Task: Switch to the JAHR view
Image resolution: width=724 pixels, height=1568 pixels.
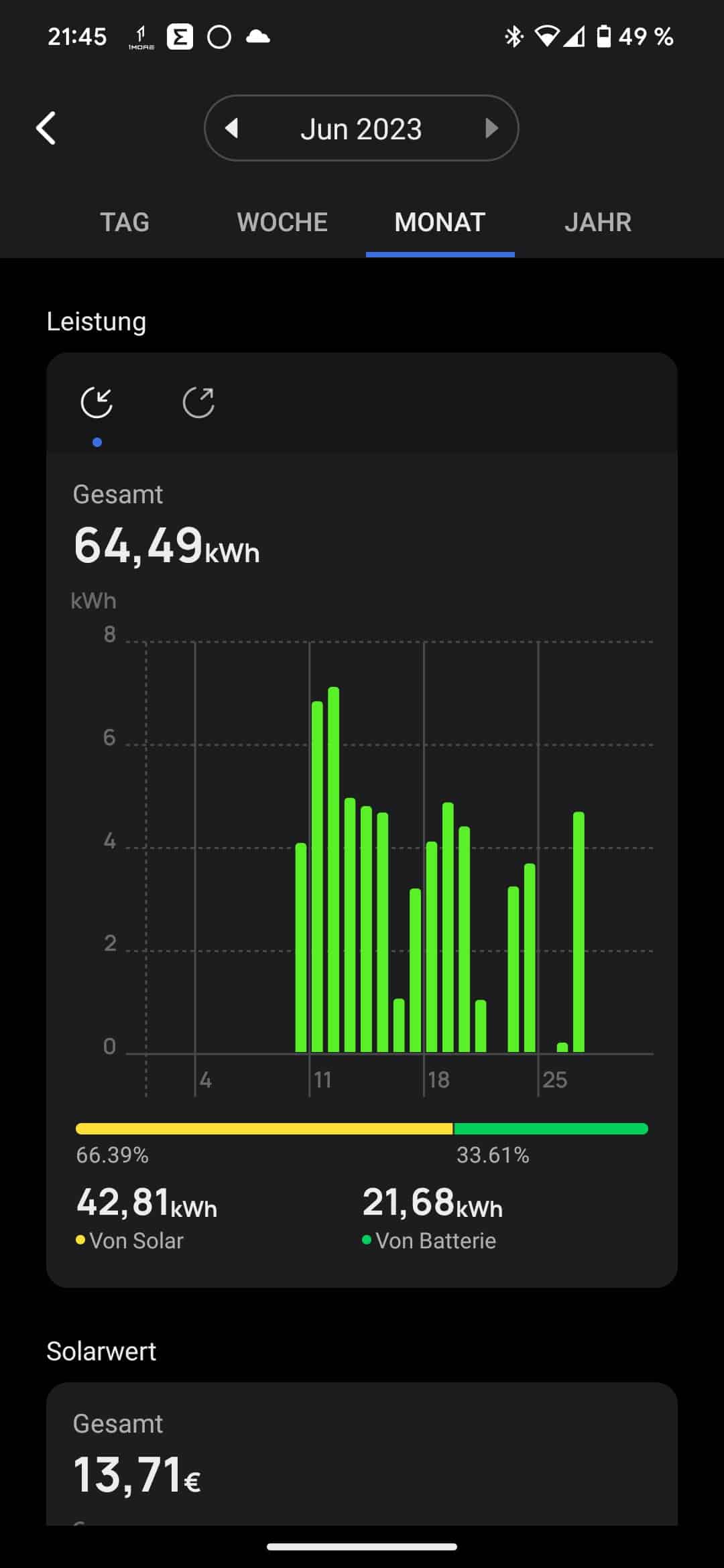Action: 597,222
